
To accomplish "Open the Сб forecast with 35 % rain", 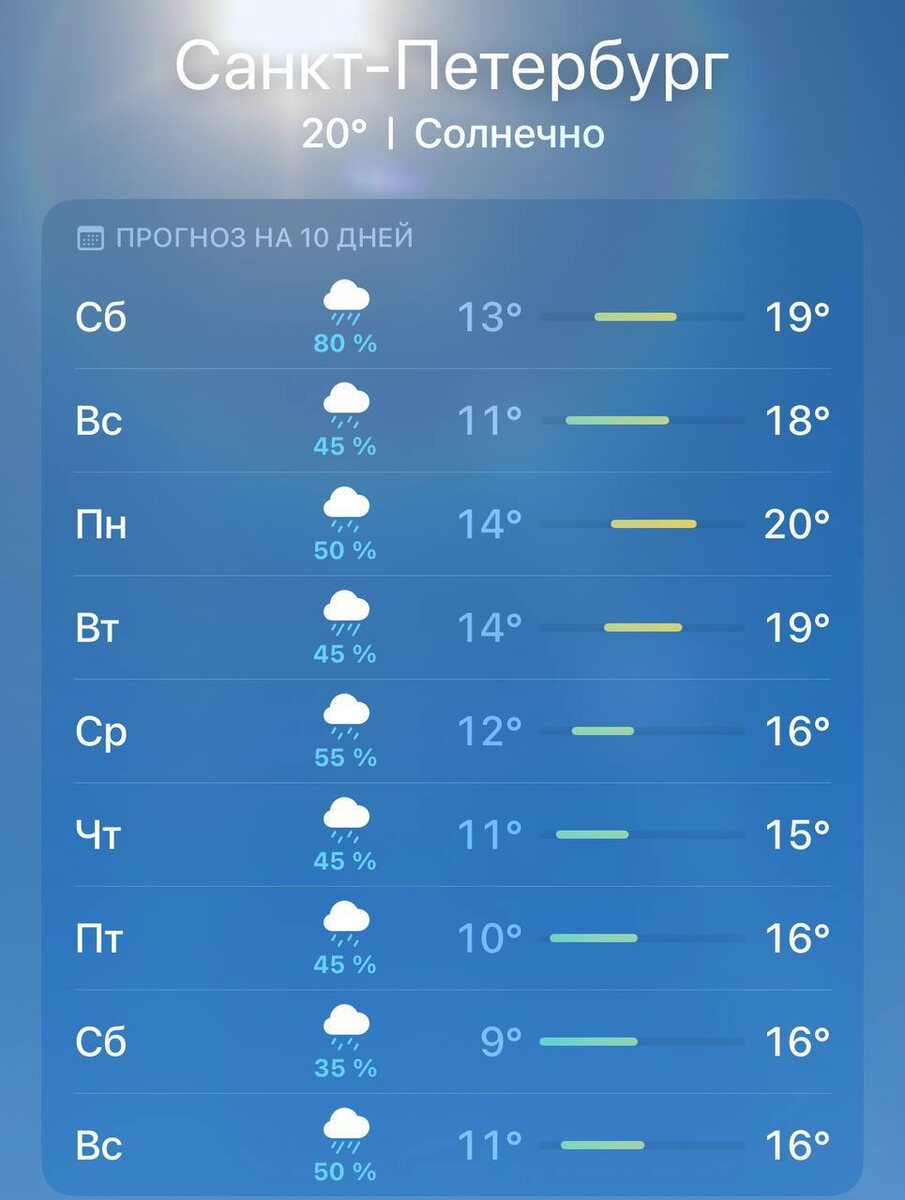I will [452, 1042].
